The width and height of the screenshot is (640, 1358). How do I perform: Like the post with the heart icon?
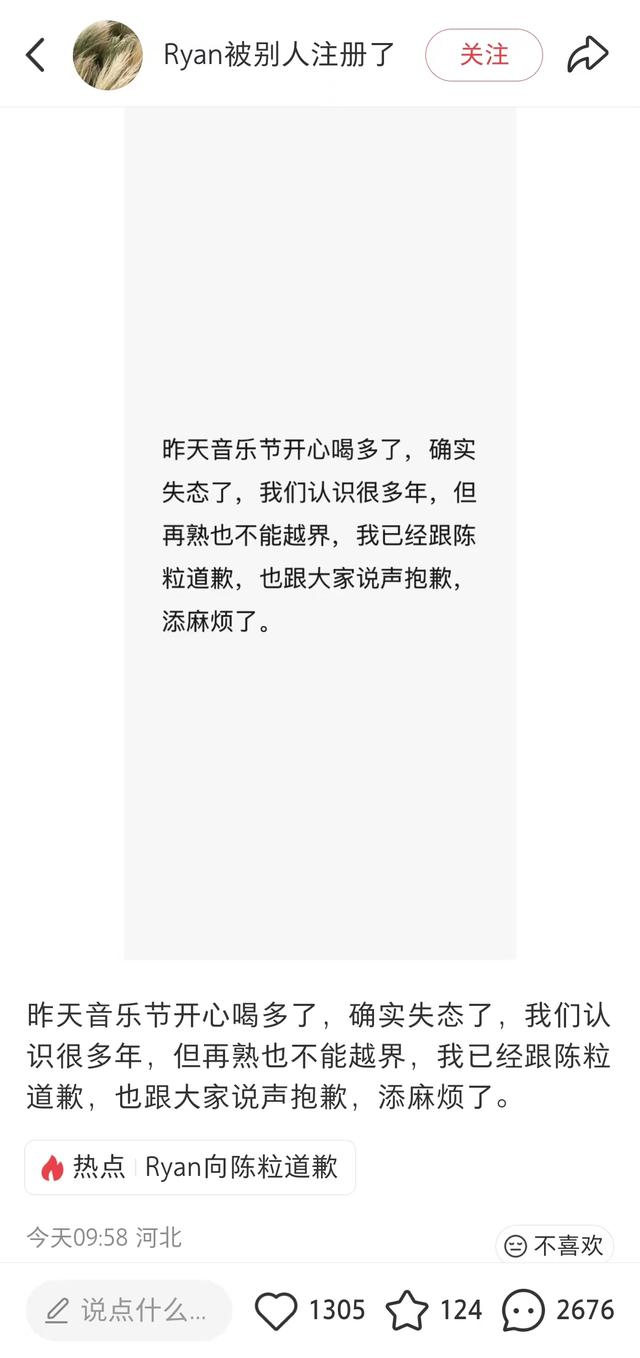[x=276, y=1310]
